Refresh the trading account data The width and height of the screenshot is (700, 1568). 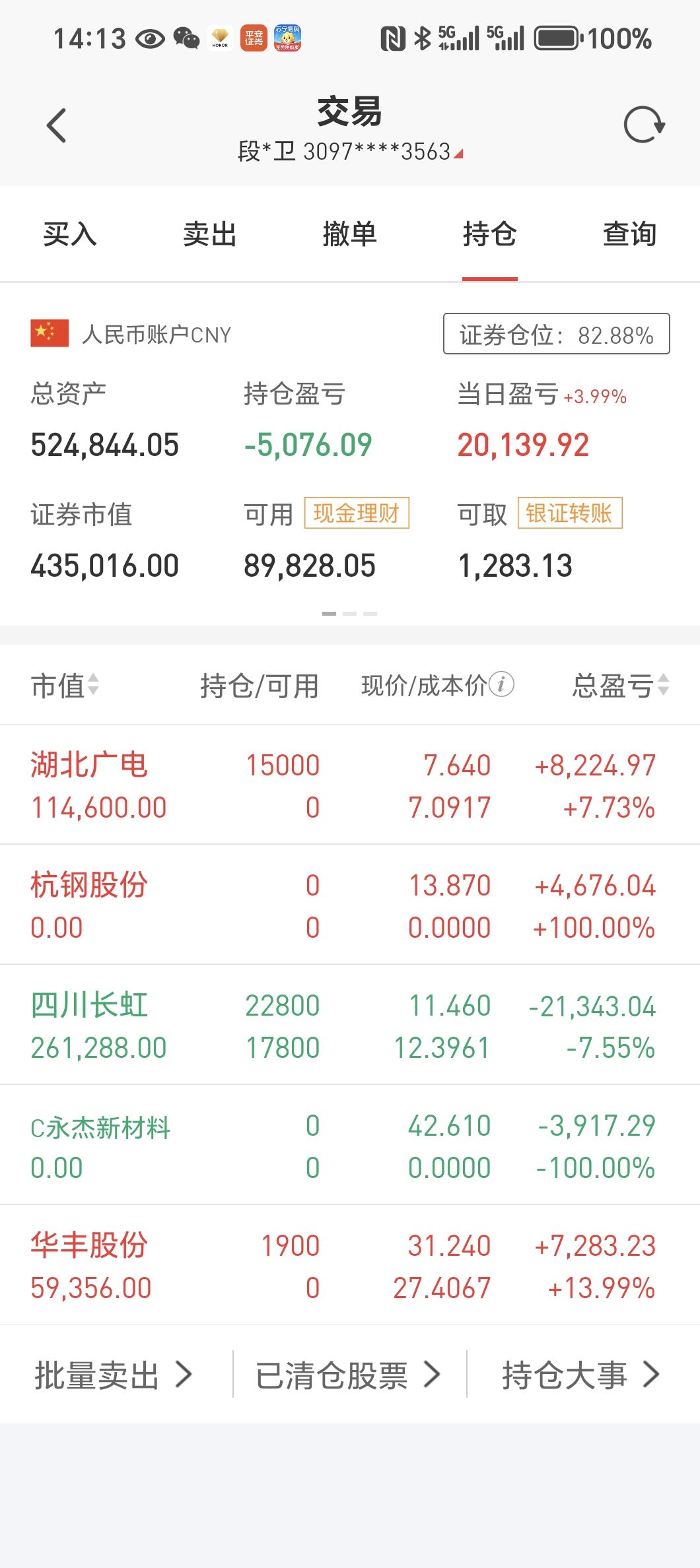644,125
